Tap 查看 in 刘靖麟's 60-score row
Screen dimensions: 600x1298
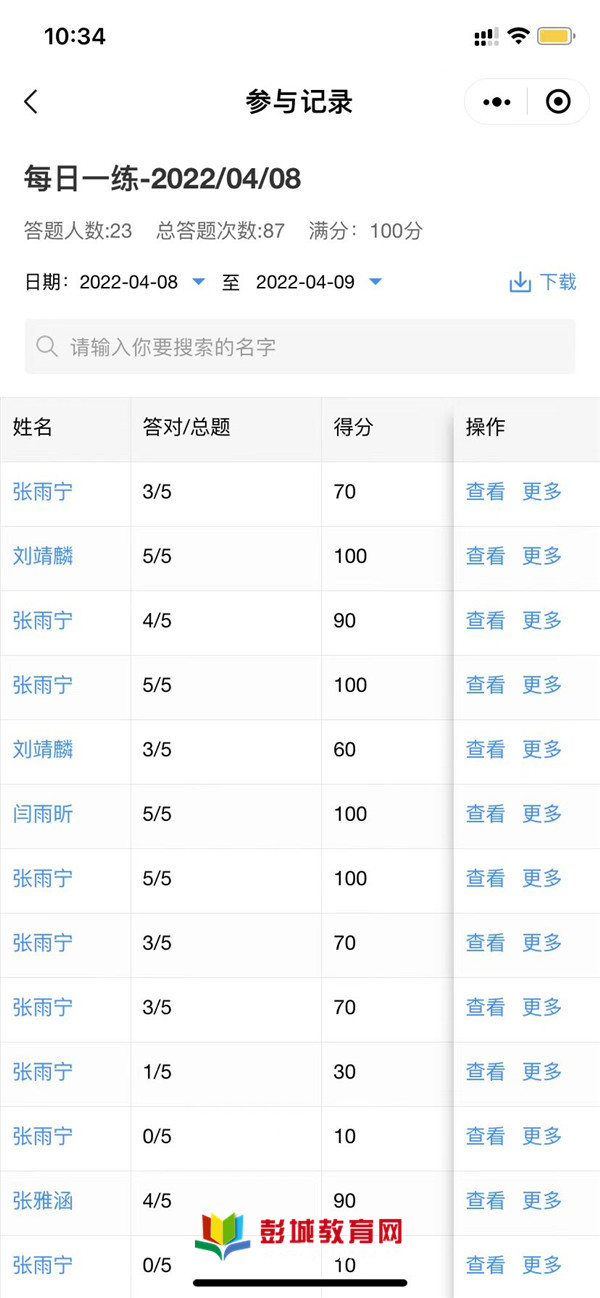click(x=485, y=749)
